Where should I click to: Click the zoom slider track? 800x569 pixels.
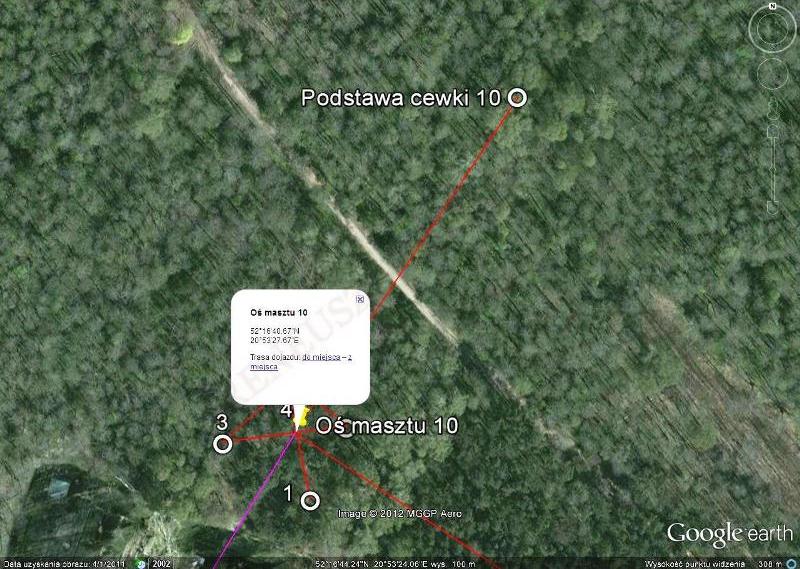(772, 160)
